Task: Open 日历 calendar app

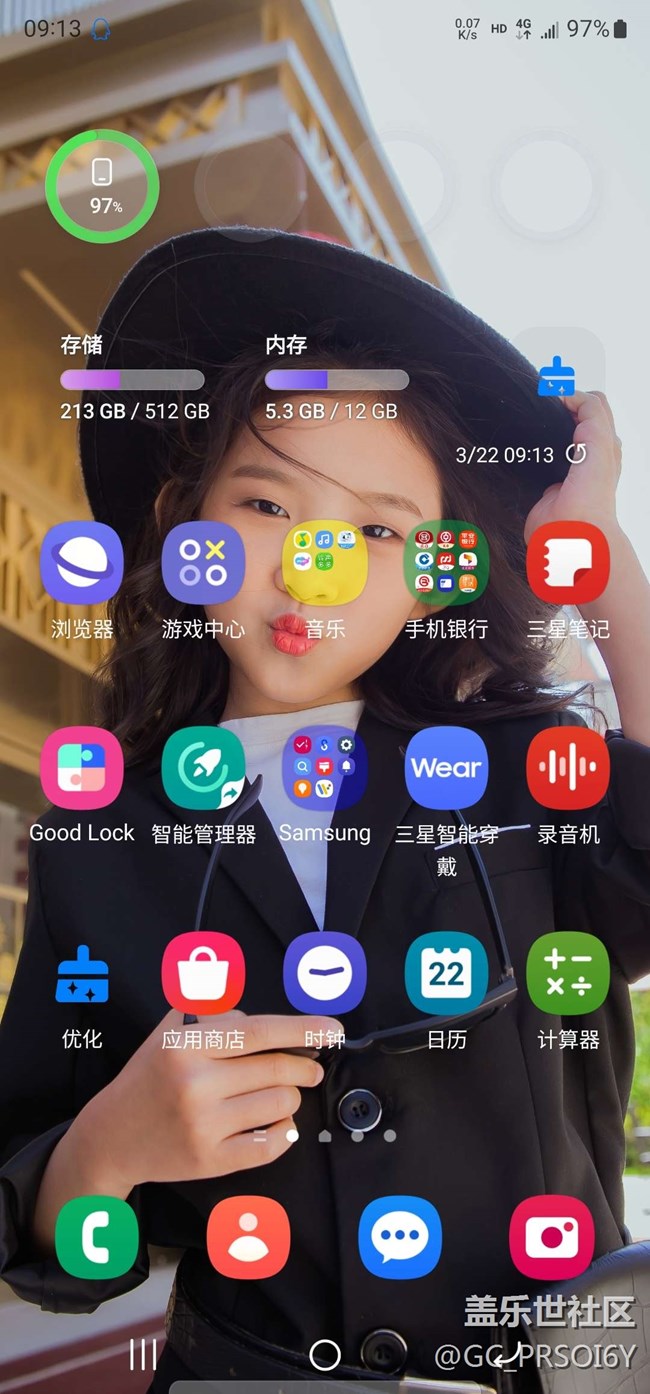Action: point(446,974)
